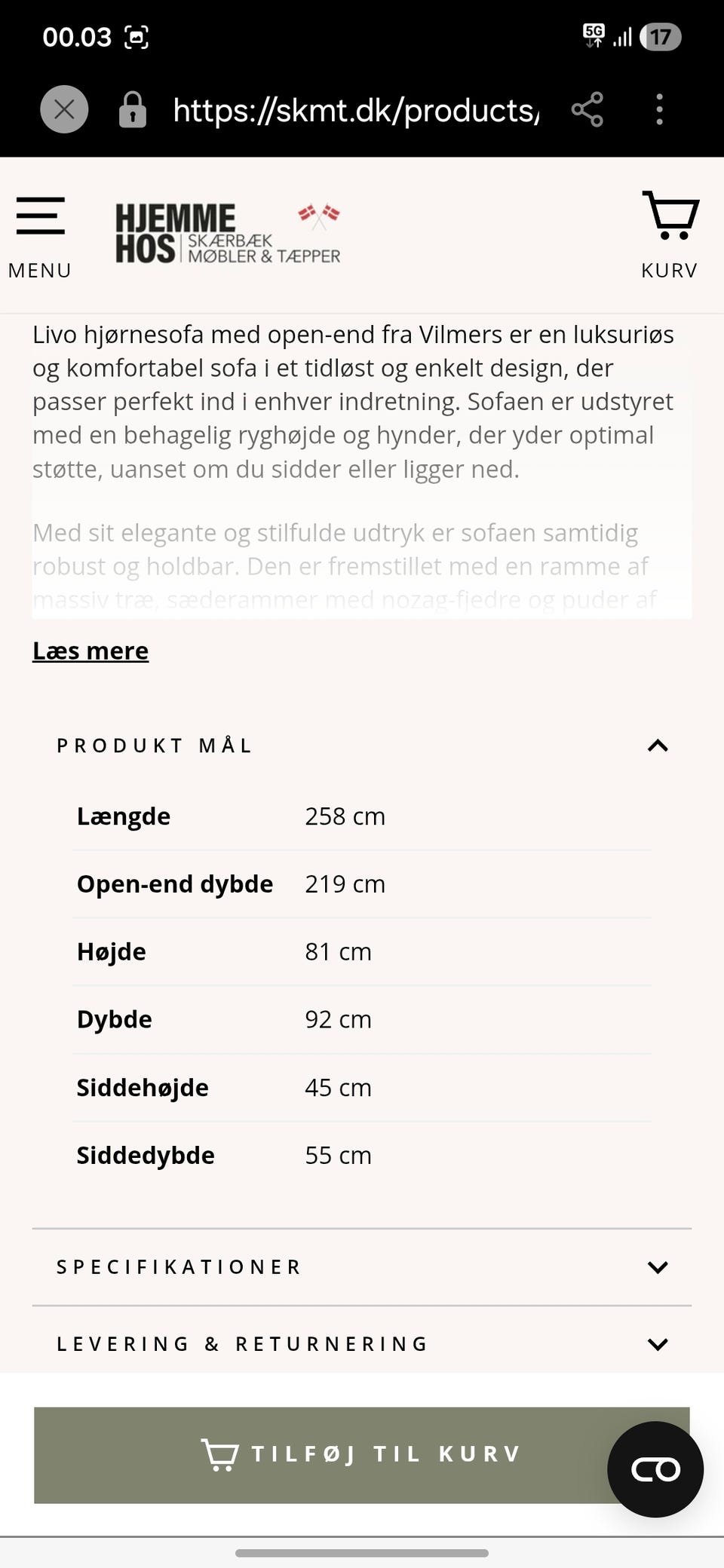Click the Læs mere link

click(x=90, y=650)
